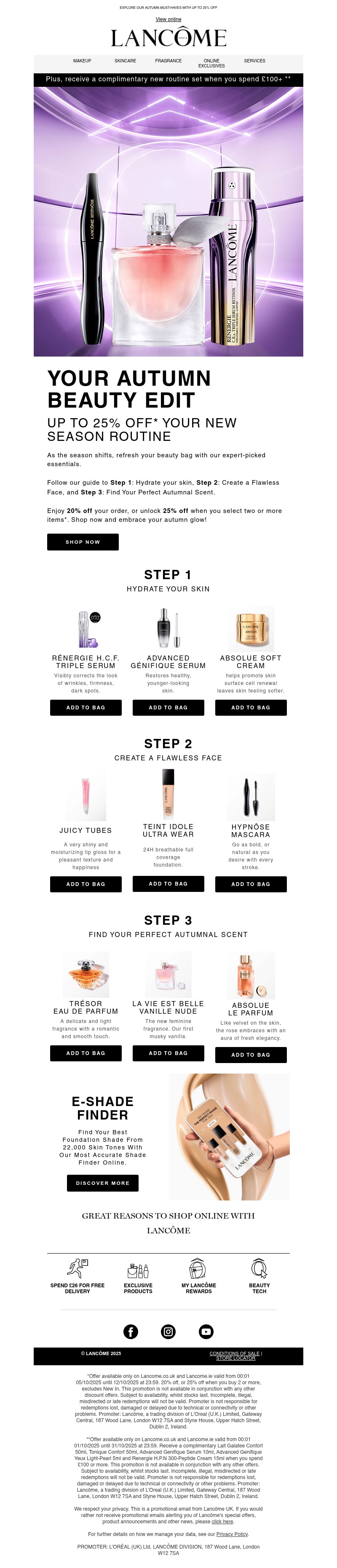The width and height of the screenshot is (337, 1568).
Task: Tap the Shop Now button
Action: click(x=83, y=542)
